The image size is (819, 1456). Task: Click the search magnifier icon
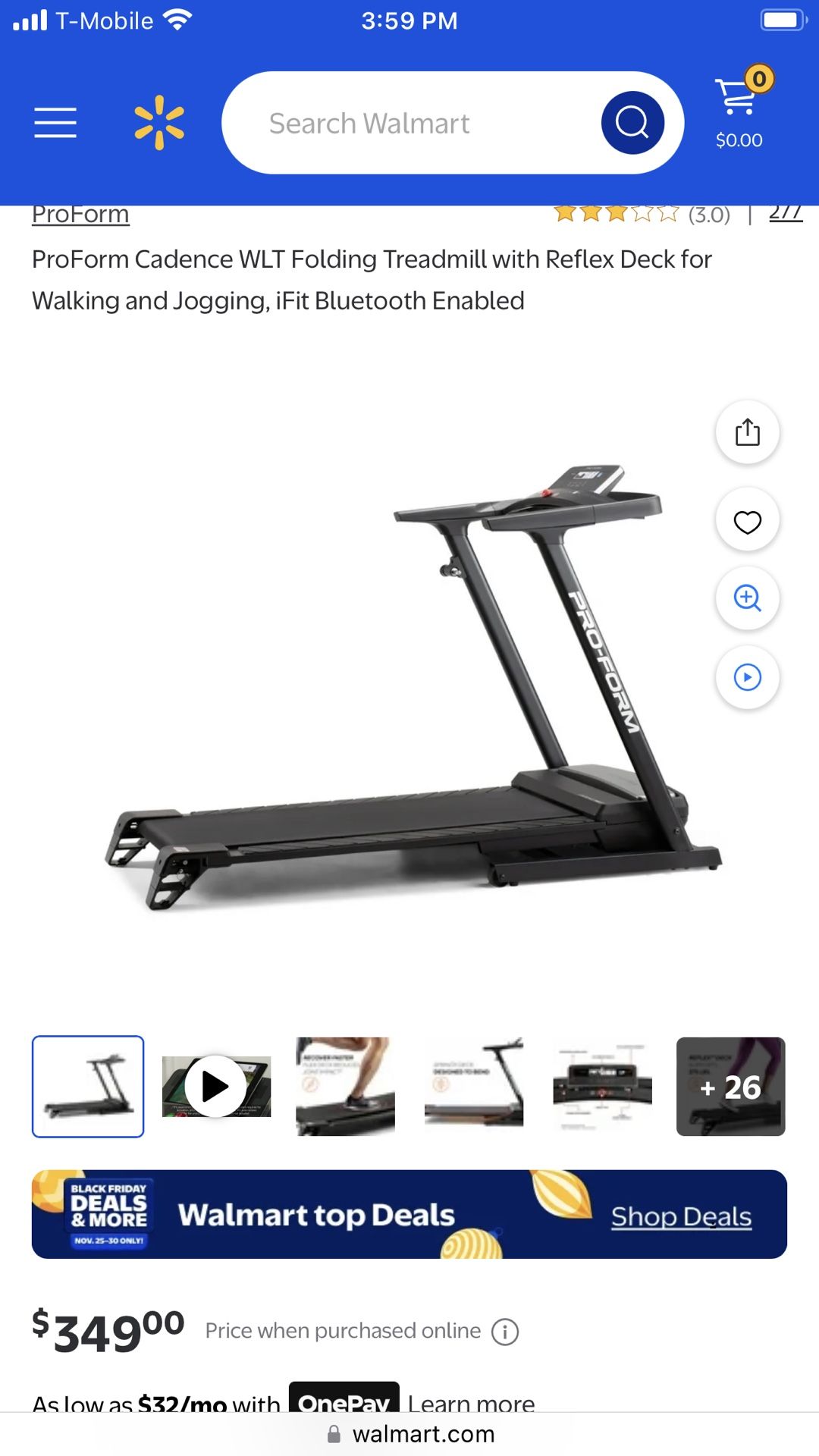tap(632, 122)
